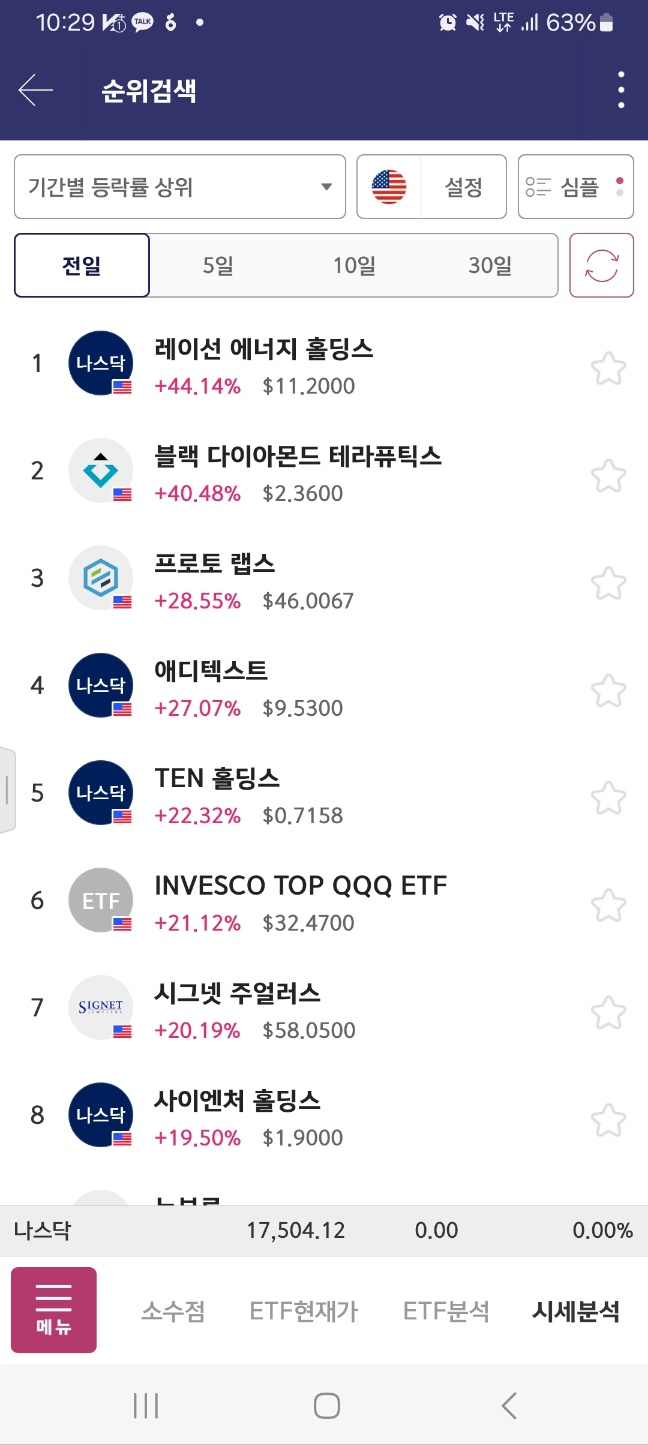This screenshot has width=648, height=1445.
Task: Switch to the 30일 period tab
Action: 490,266
